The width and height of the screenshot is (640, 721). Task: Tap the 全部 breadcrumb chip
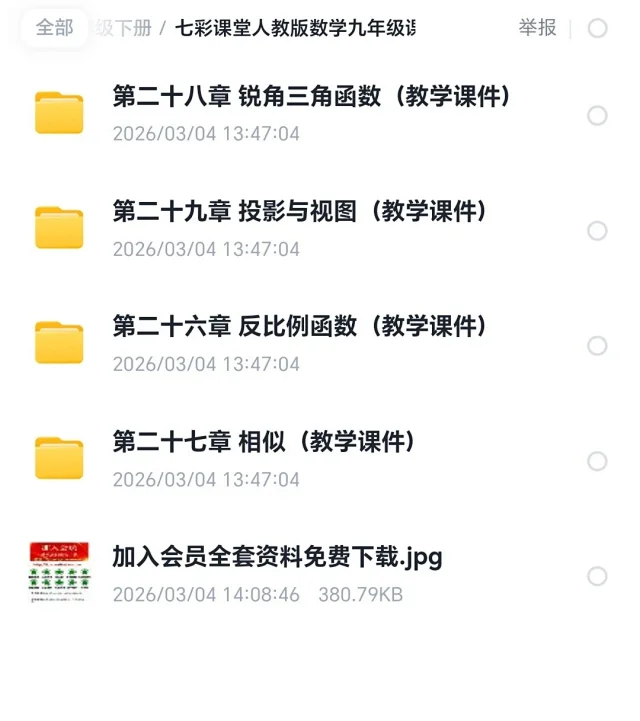pos(54,28)
